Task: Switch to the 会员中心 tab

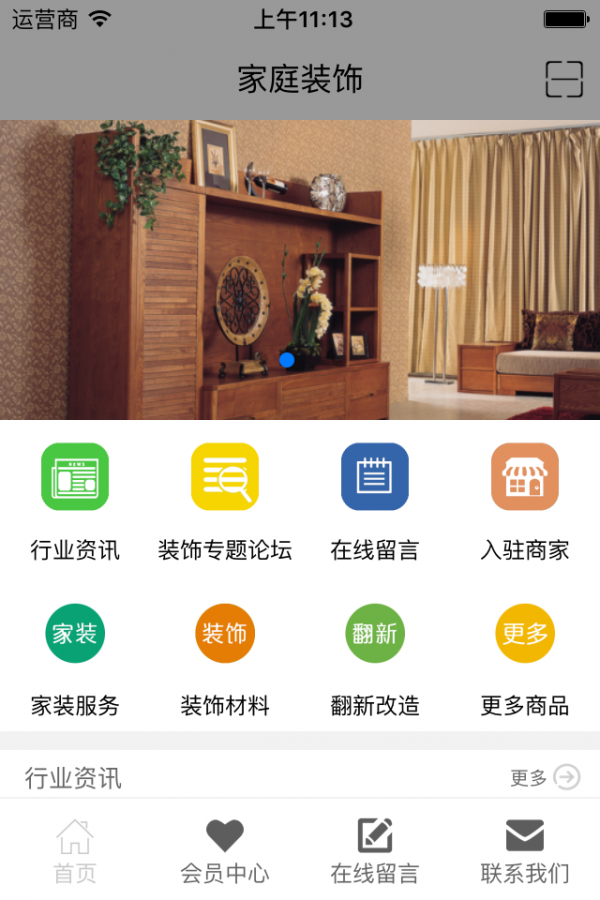Action: (225, 850)
